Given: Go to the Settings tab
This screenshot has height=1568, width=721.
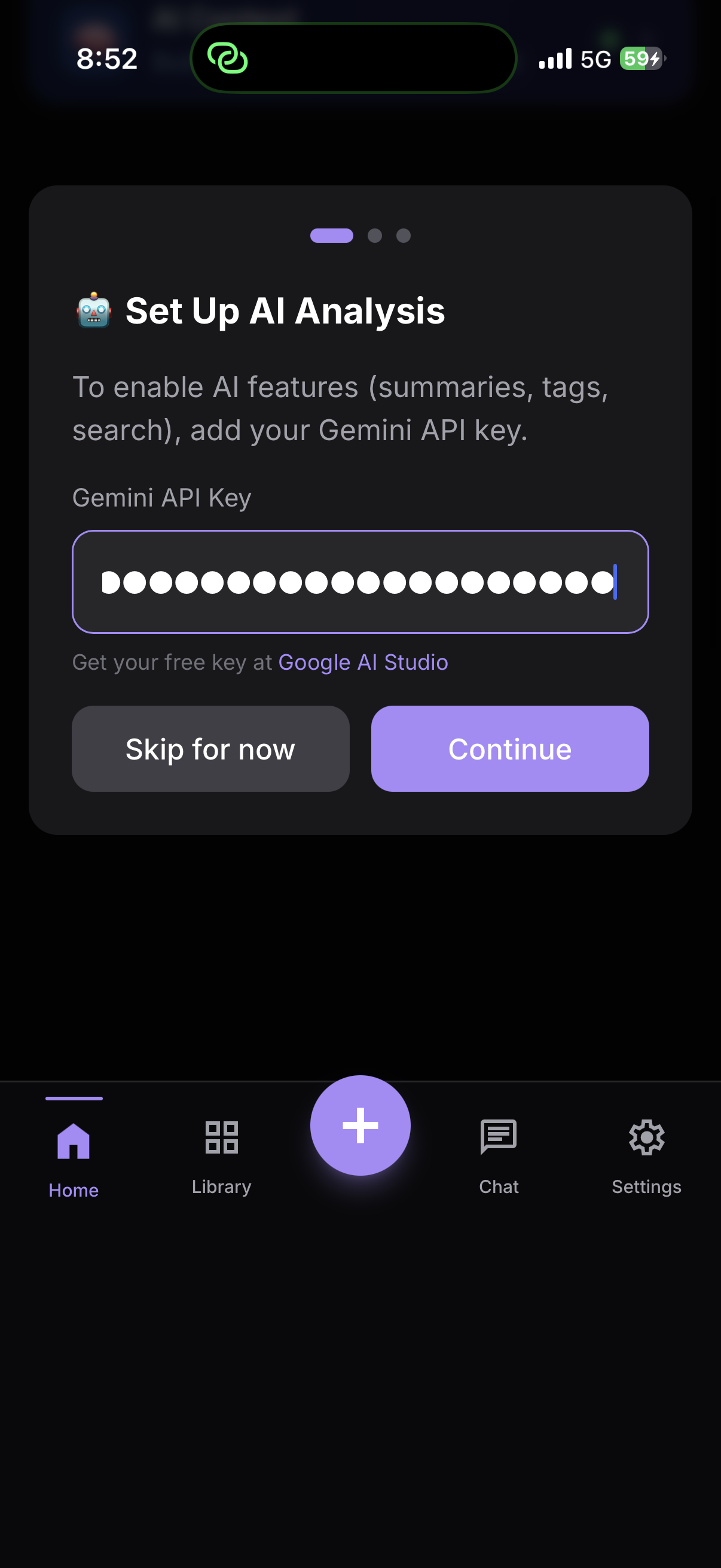Looking at the screenshot, I should click(x=646, y=1155).
